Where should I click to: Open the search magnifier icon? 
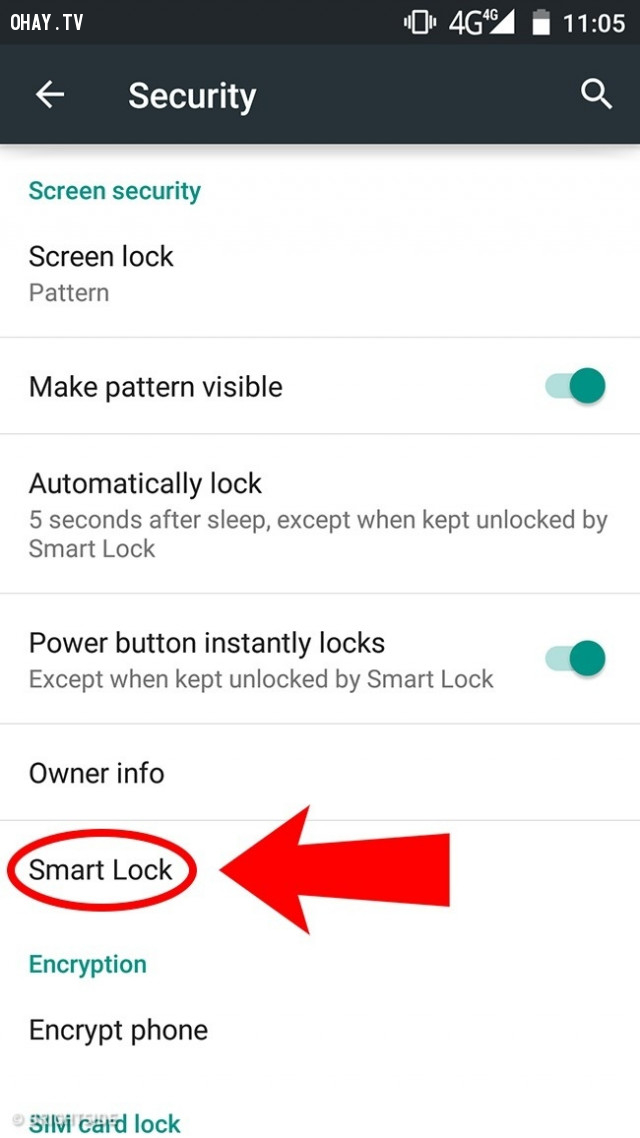[596, 95]
